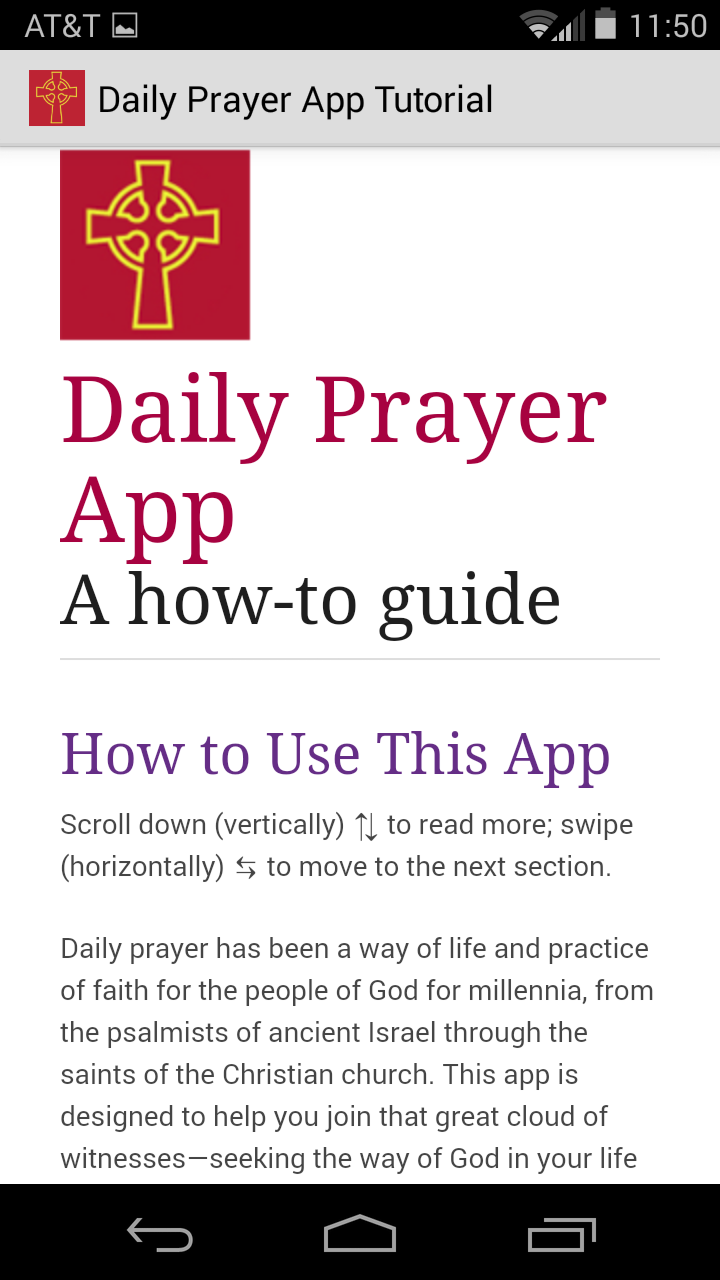Tap the 'How to Use This App' heading

(x=336, y=753)
